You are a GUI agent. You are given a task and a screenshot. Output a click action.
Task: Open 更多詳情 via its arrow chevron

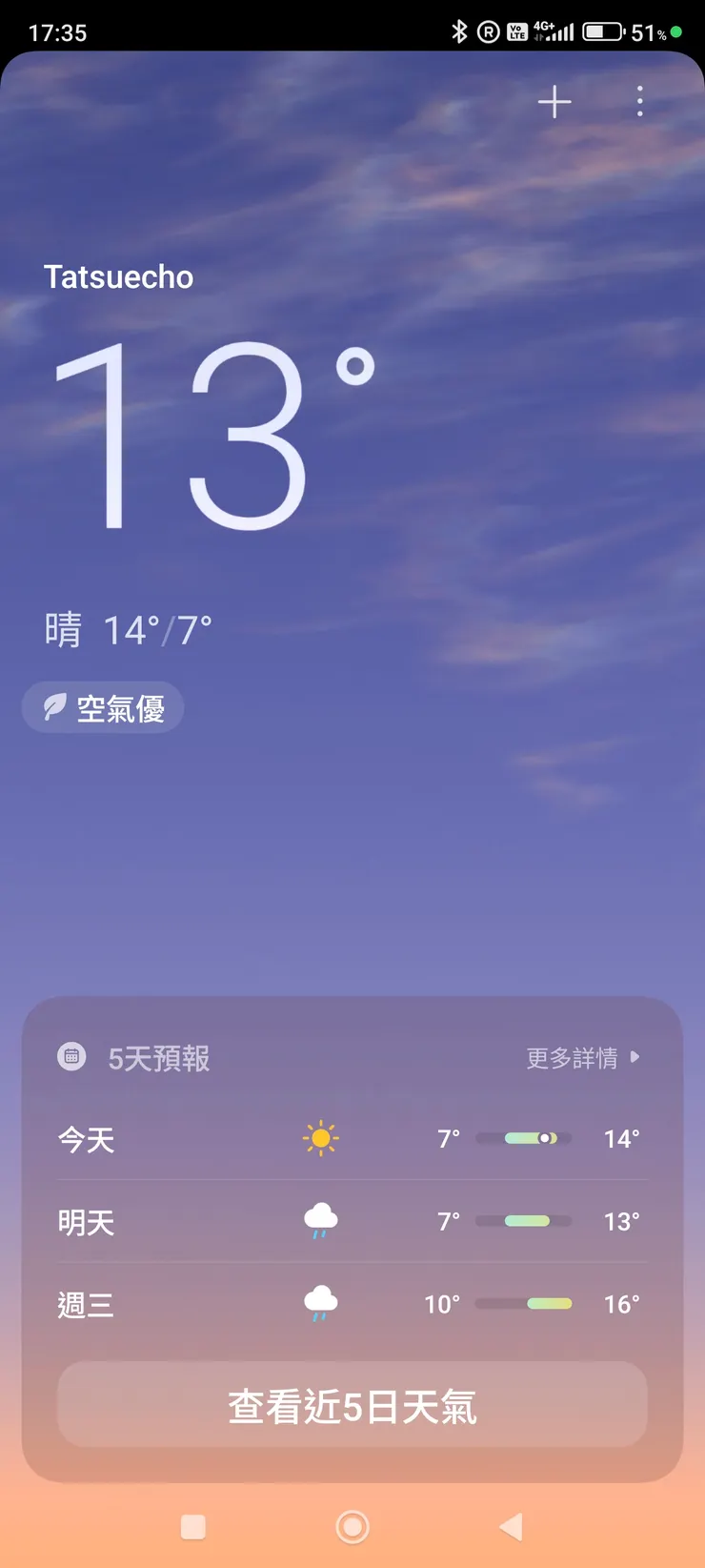click(x=634, y=1058)
